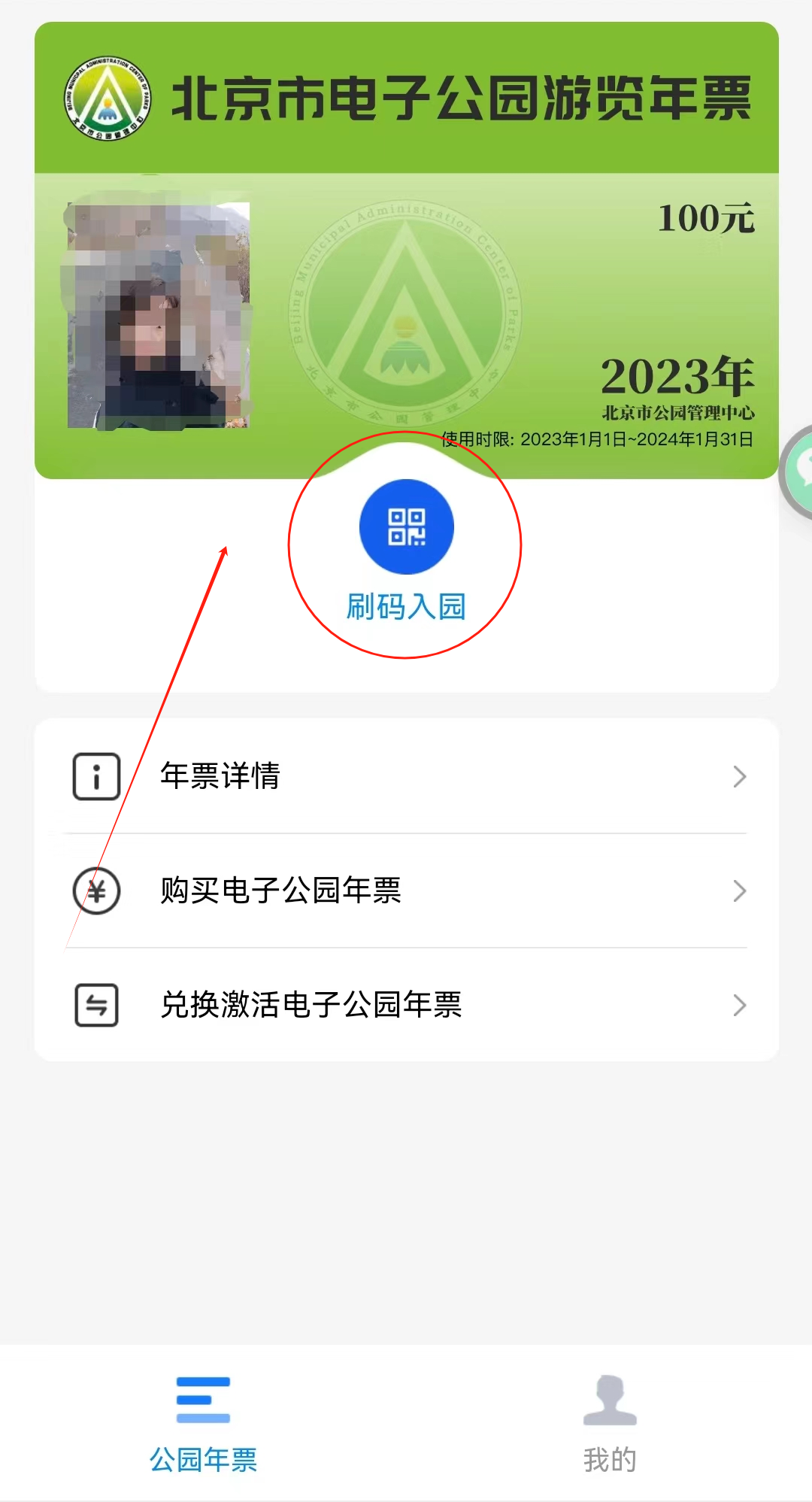Switch to the 我的 tab

(x=611, y=1429)
